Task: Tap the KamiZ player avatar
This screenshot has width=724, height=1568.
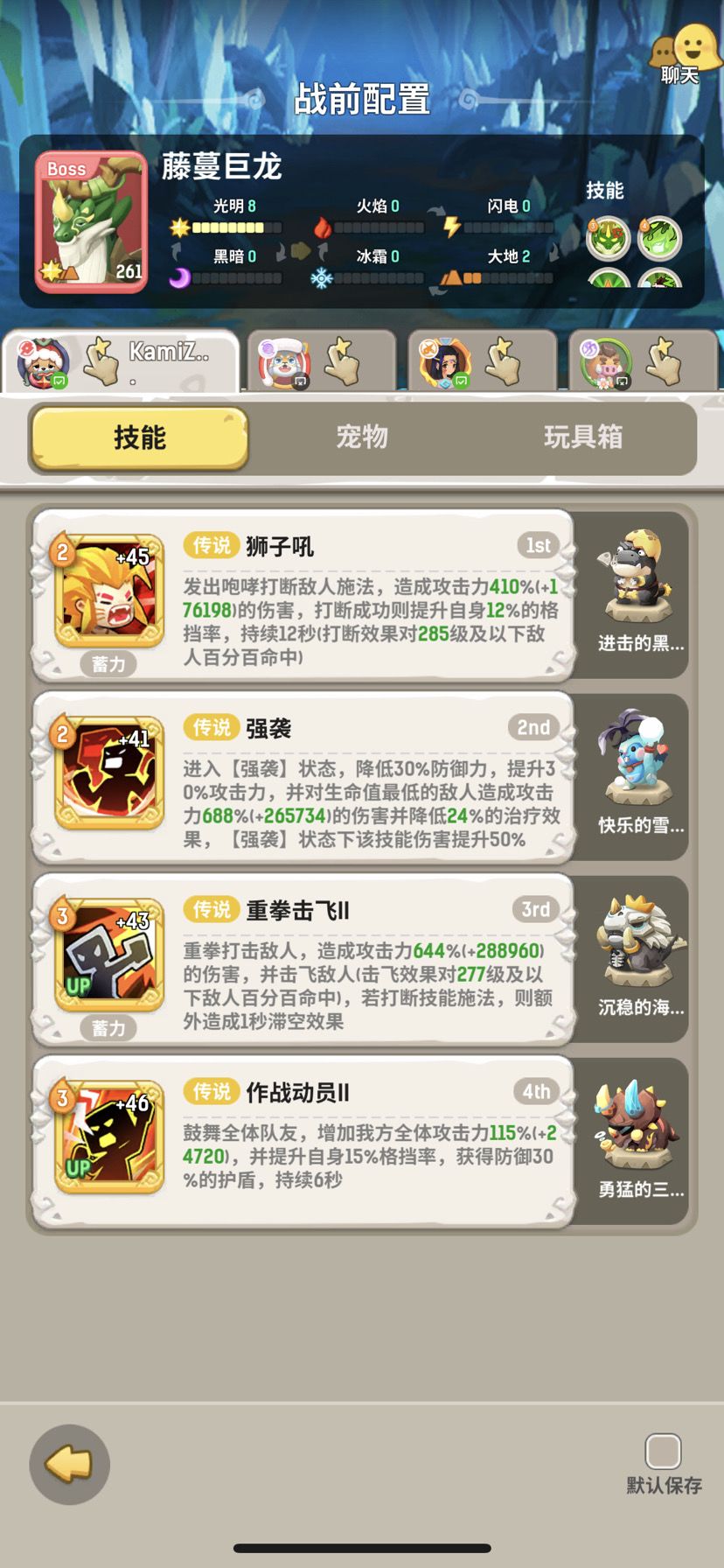Action: click(41, 360)
